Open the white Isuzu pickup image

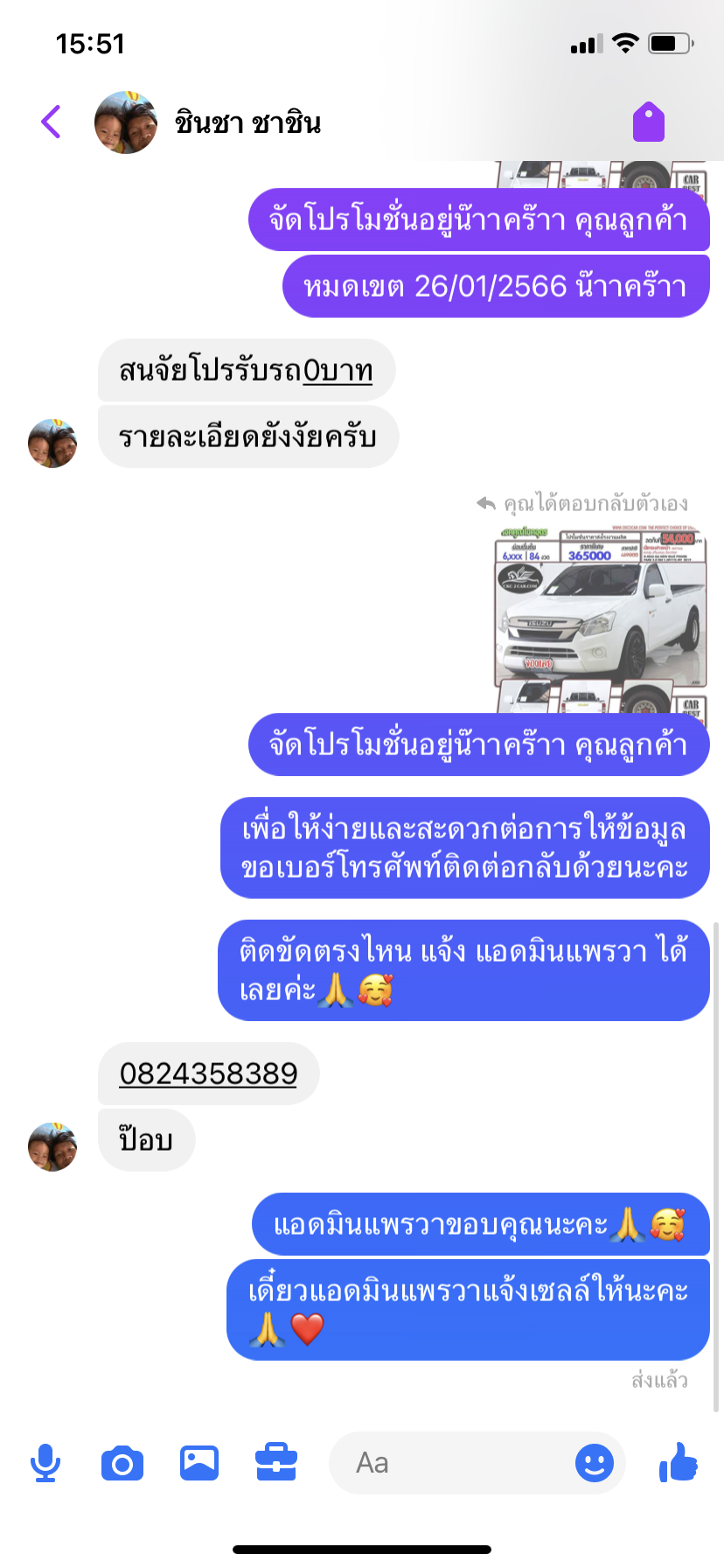pos(600,612)
